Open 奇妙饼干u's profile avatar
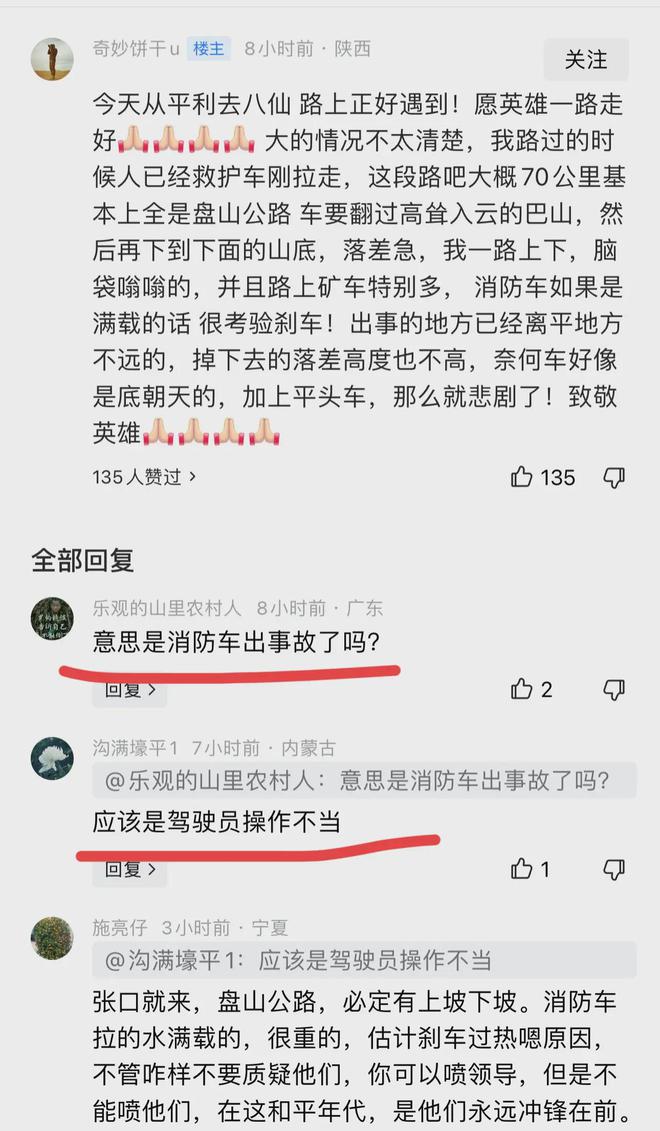This screenshot has height=1131, width=660. pyautogui.click(x=52, y=59)
